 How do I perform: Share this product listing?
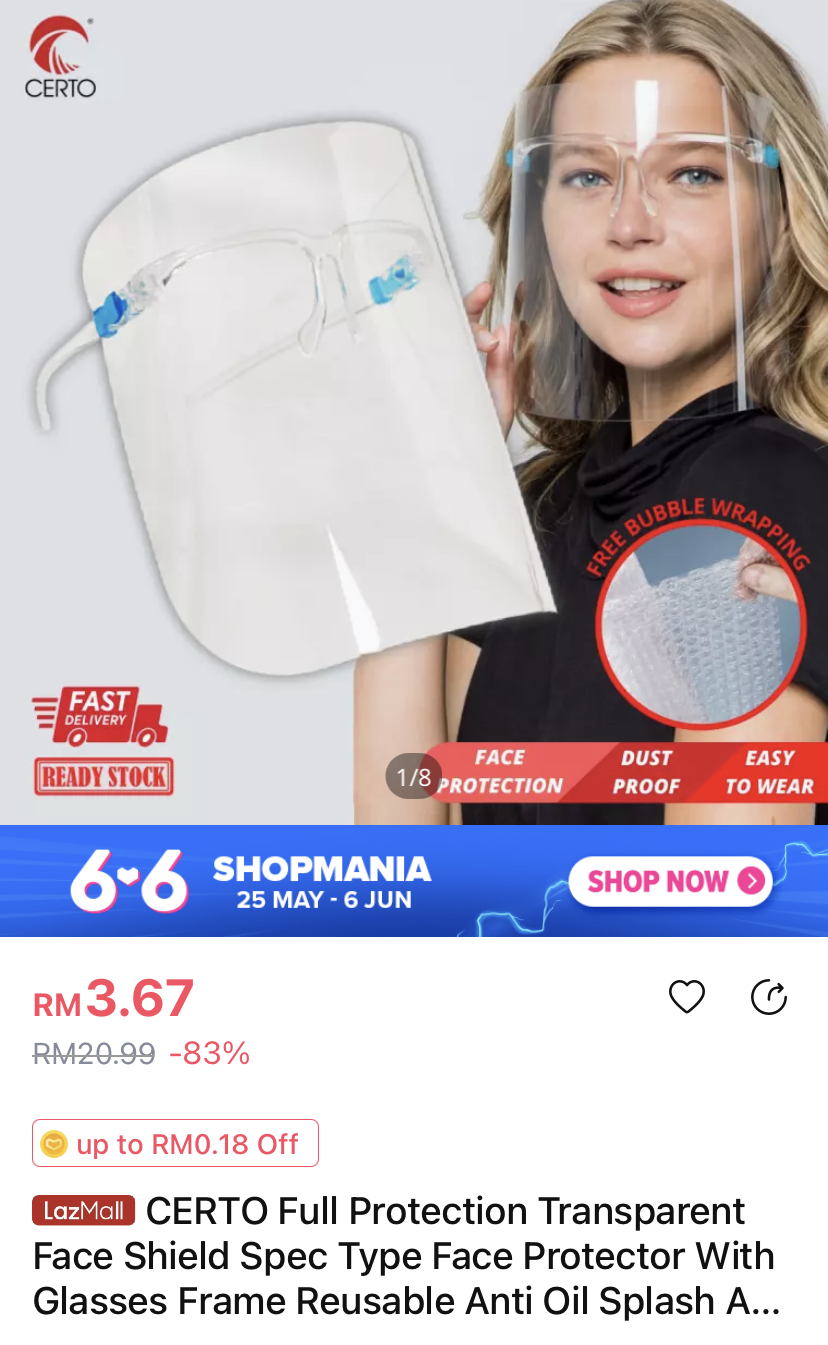tap(768, 997)
